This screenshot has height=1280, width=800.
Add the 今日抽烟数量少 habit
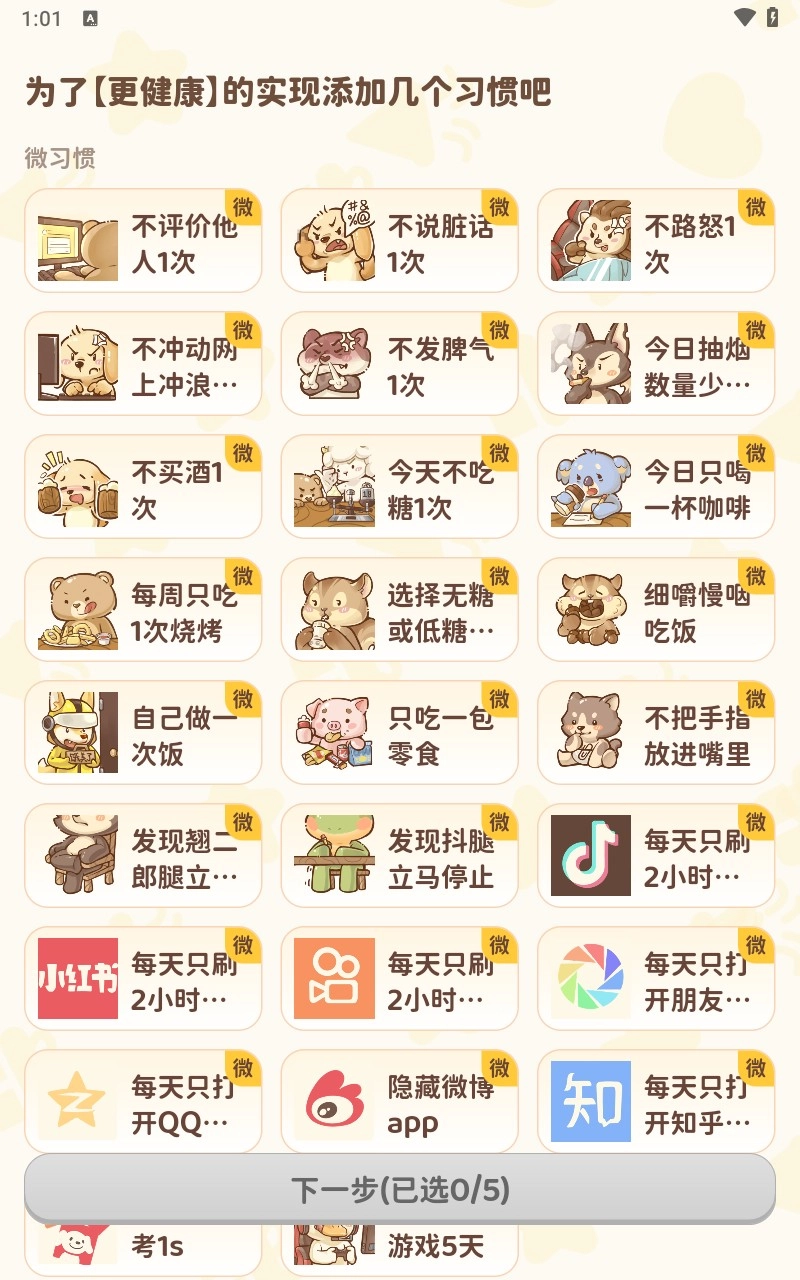pos(656,364)
